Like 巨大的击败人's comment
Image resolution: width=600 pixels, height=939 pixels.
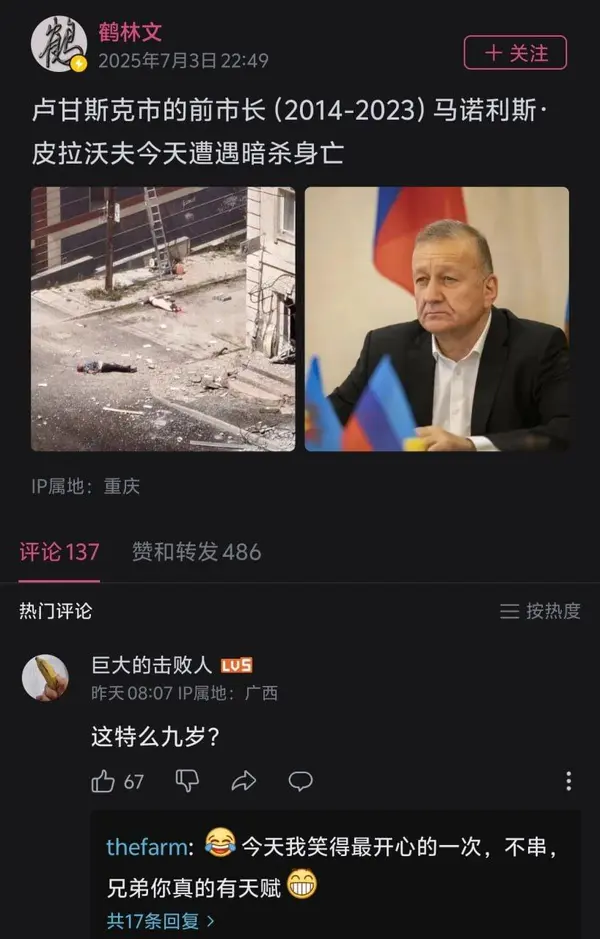coord(104,781)
